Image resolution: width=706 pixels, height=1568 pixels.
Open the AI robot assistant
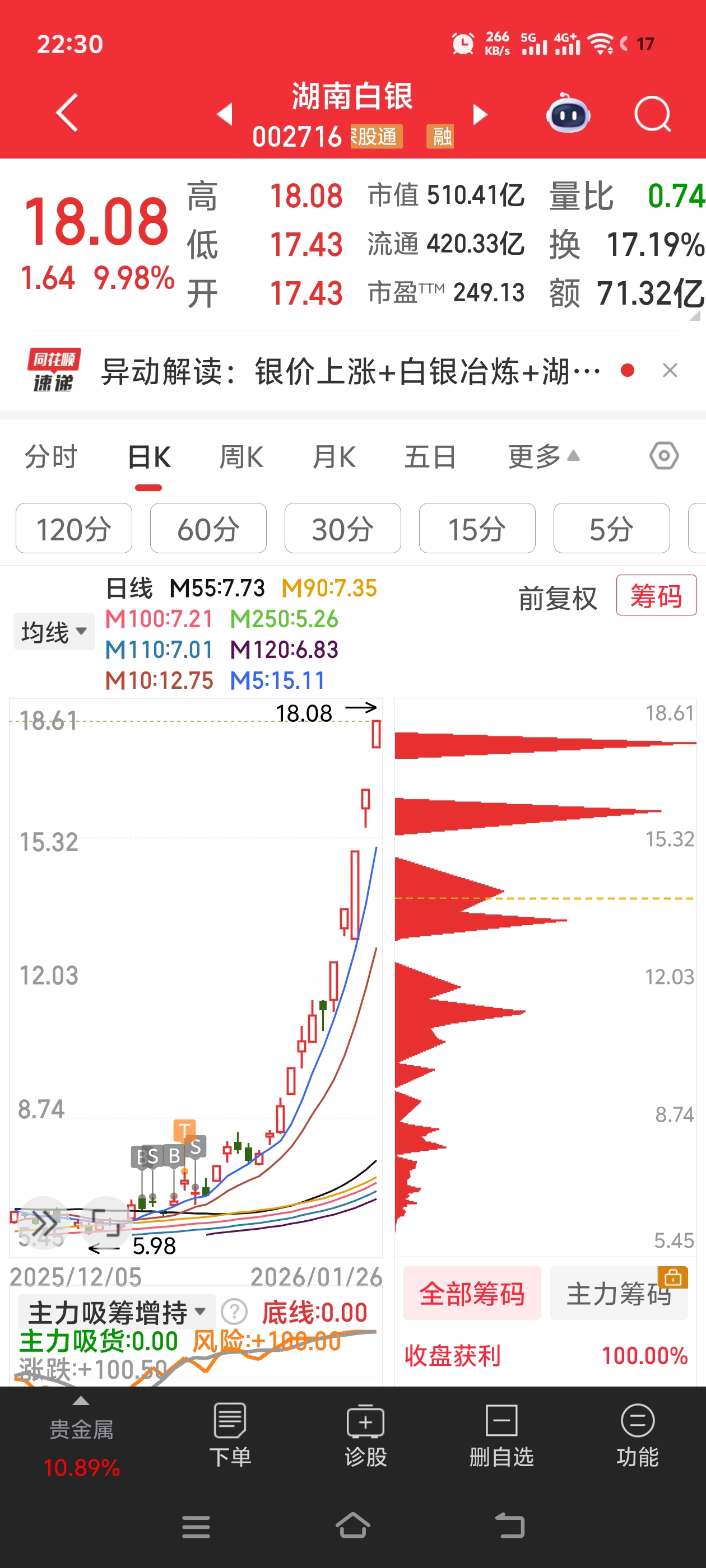pyautogui.click(x=568, y=114)
